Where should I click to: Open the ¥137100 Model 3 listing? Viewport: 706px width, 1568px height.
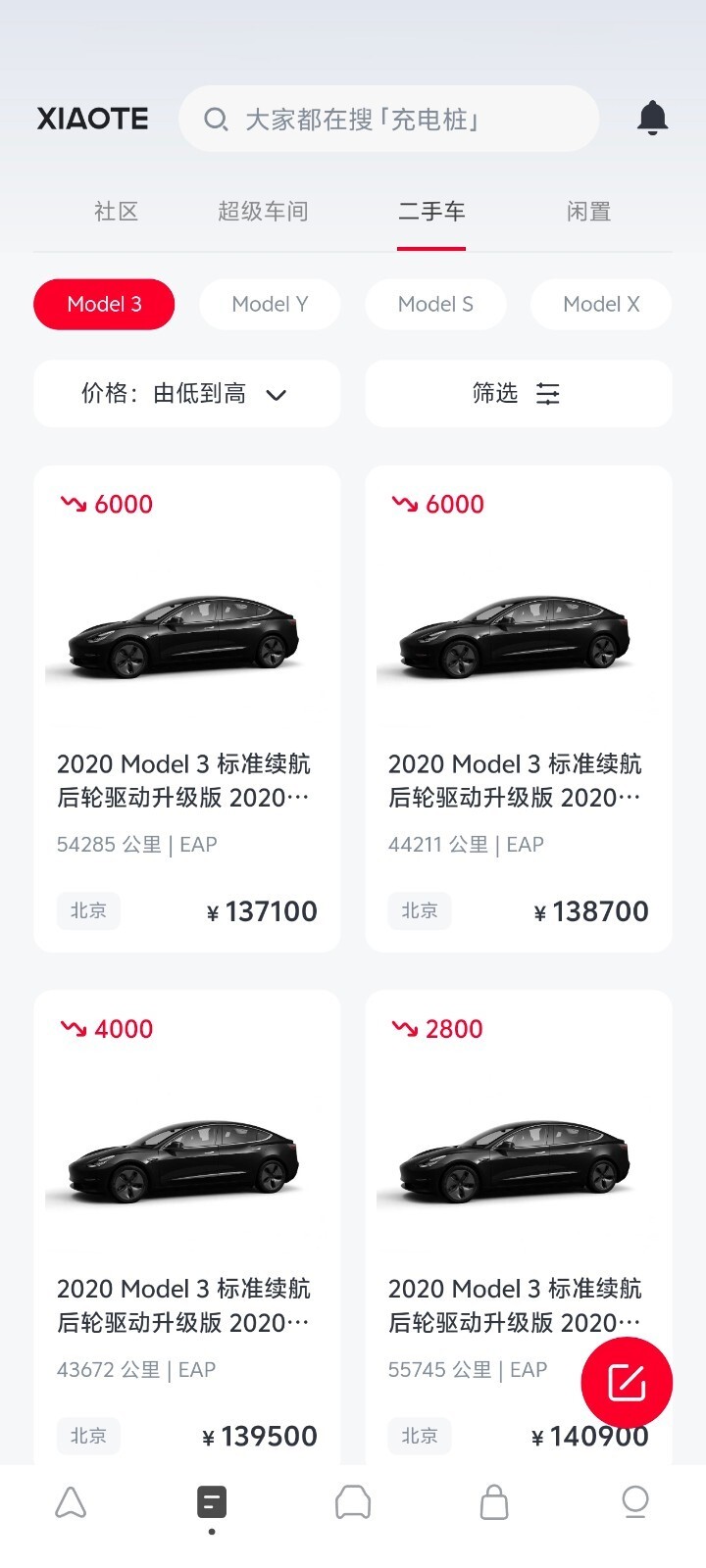[186, 706]
